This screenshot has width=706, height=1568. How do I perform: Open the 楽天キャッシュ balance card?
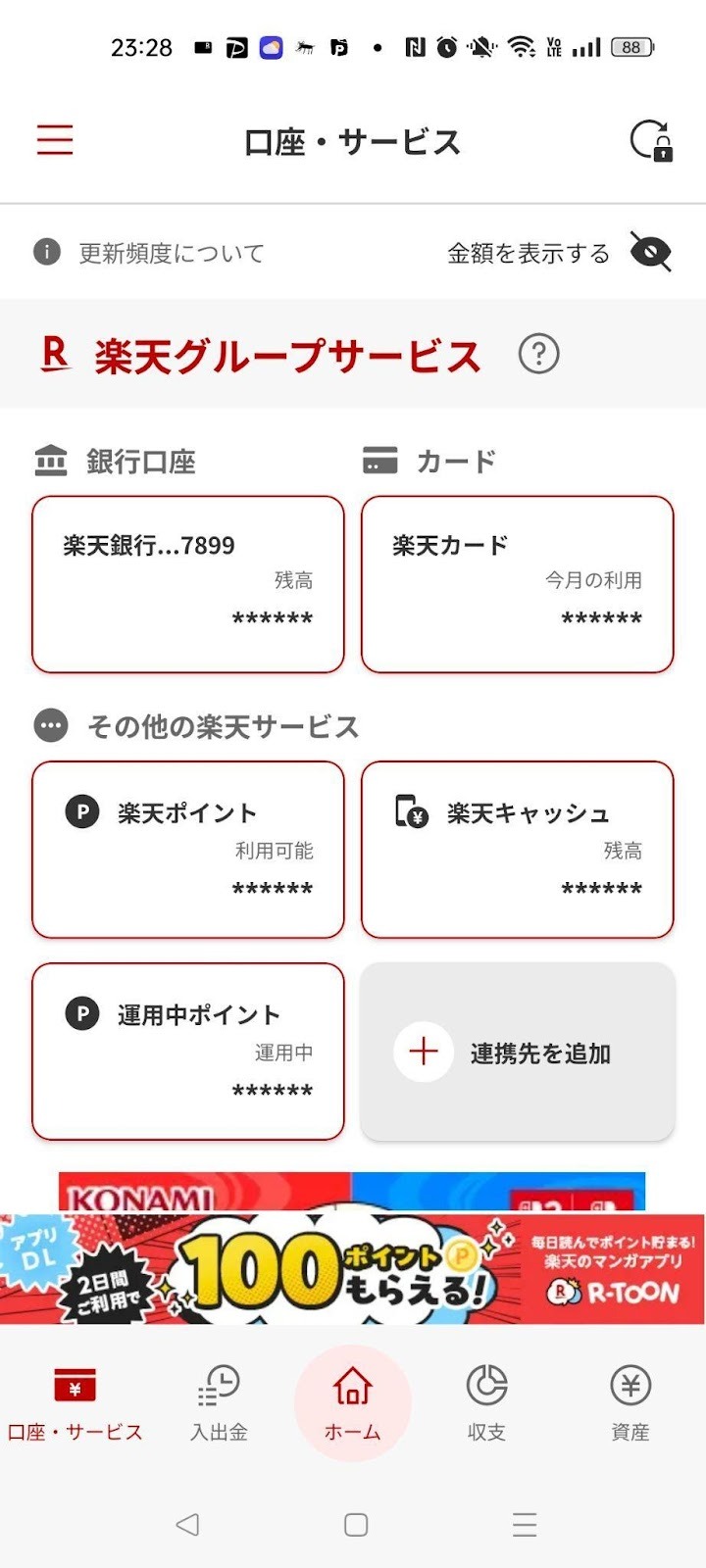pyautogui.click(x=518, y=850)
